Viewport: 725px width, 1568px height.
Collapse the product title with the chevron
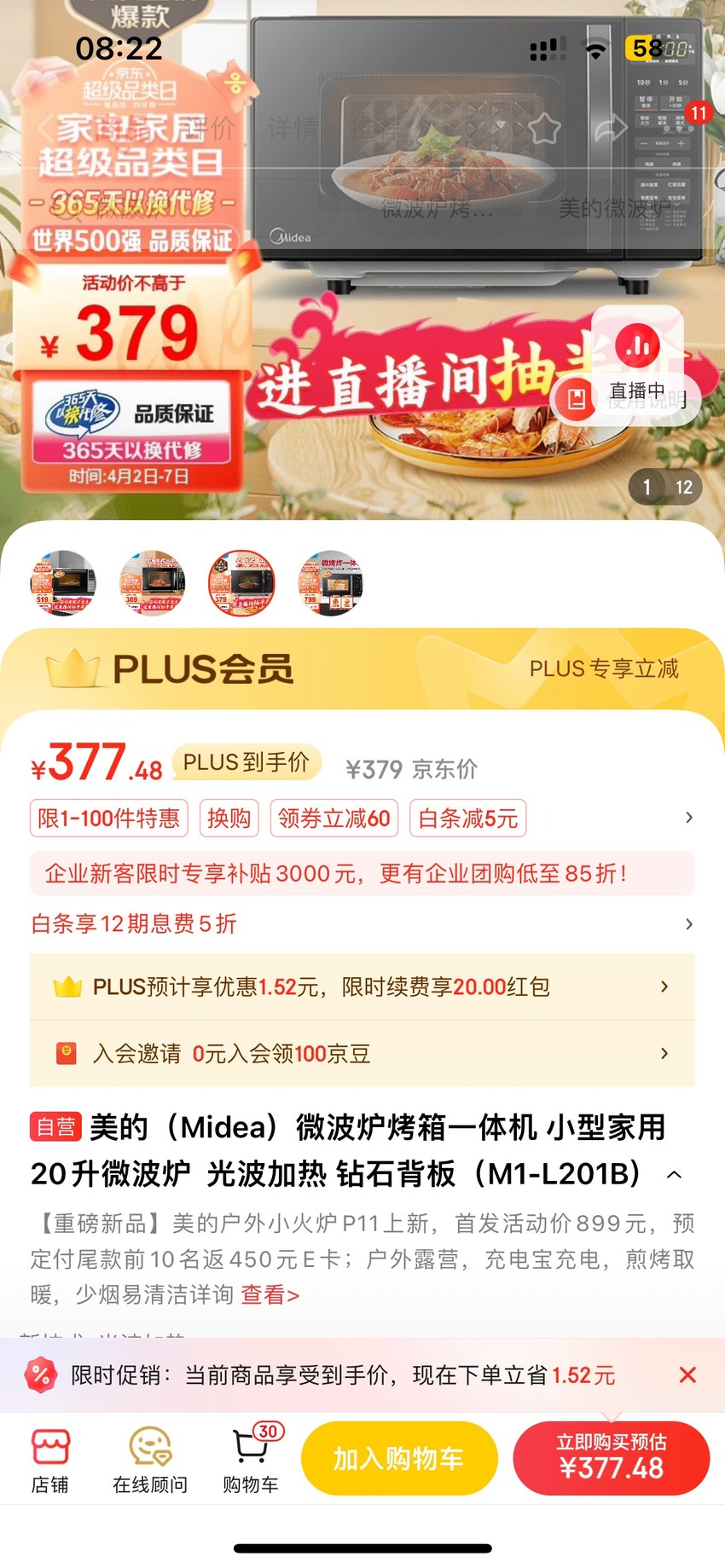(674, 1175)
